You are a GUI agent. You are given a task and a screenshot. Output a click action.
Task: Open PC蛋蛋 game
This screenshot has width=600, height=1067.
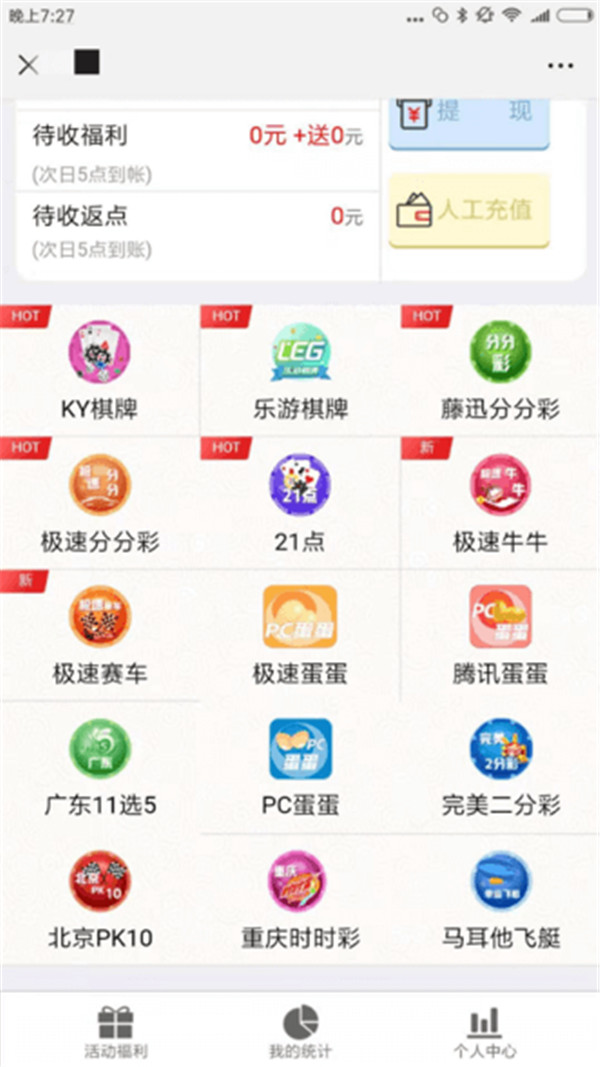300,766
